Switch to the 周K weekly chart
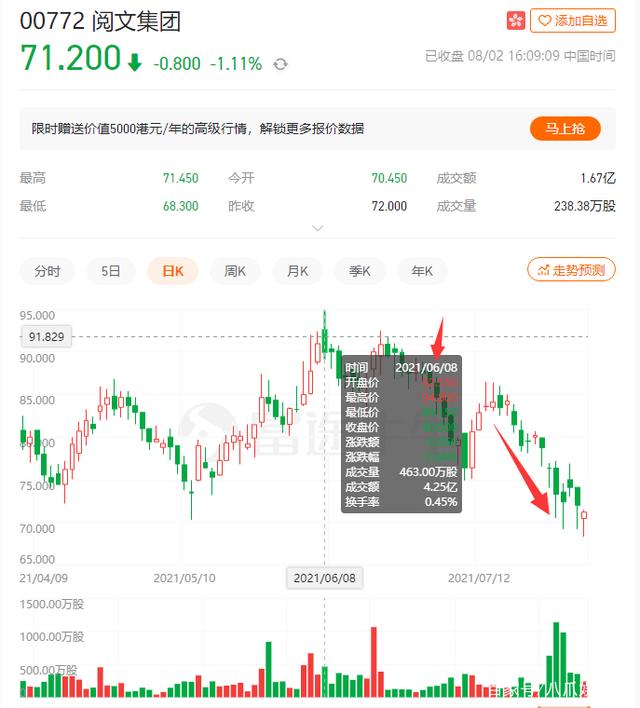 [236, 270]
